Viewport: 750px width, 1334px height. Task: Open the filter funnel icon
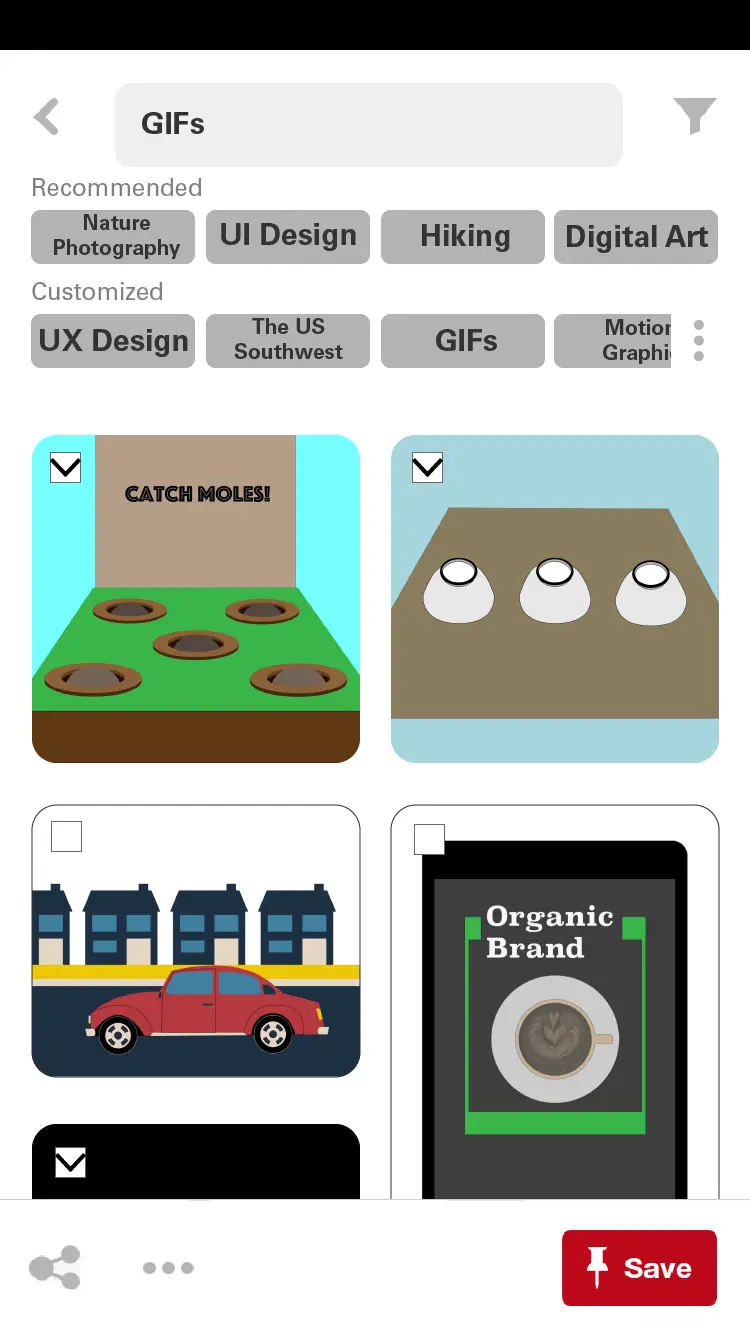point(695,116)
